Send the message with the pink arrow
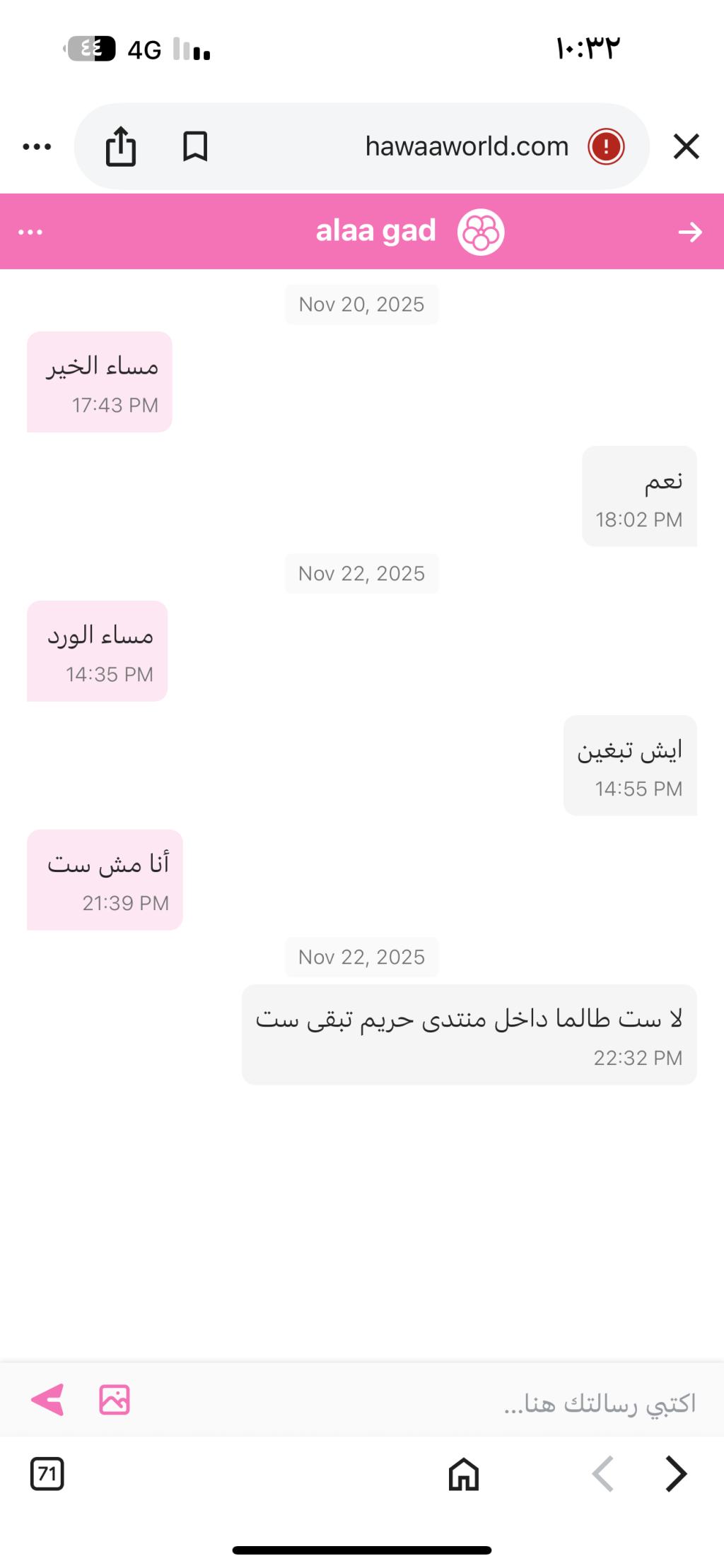Viewport: 724px width, 1568px height. pos(48,1400)
